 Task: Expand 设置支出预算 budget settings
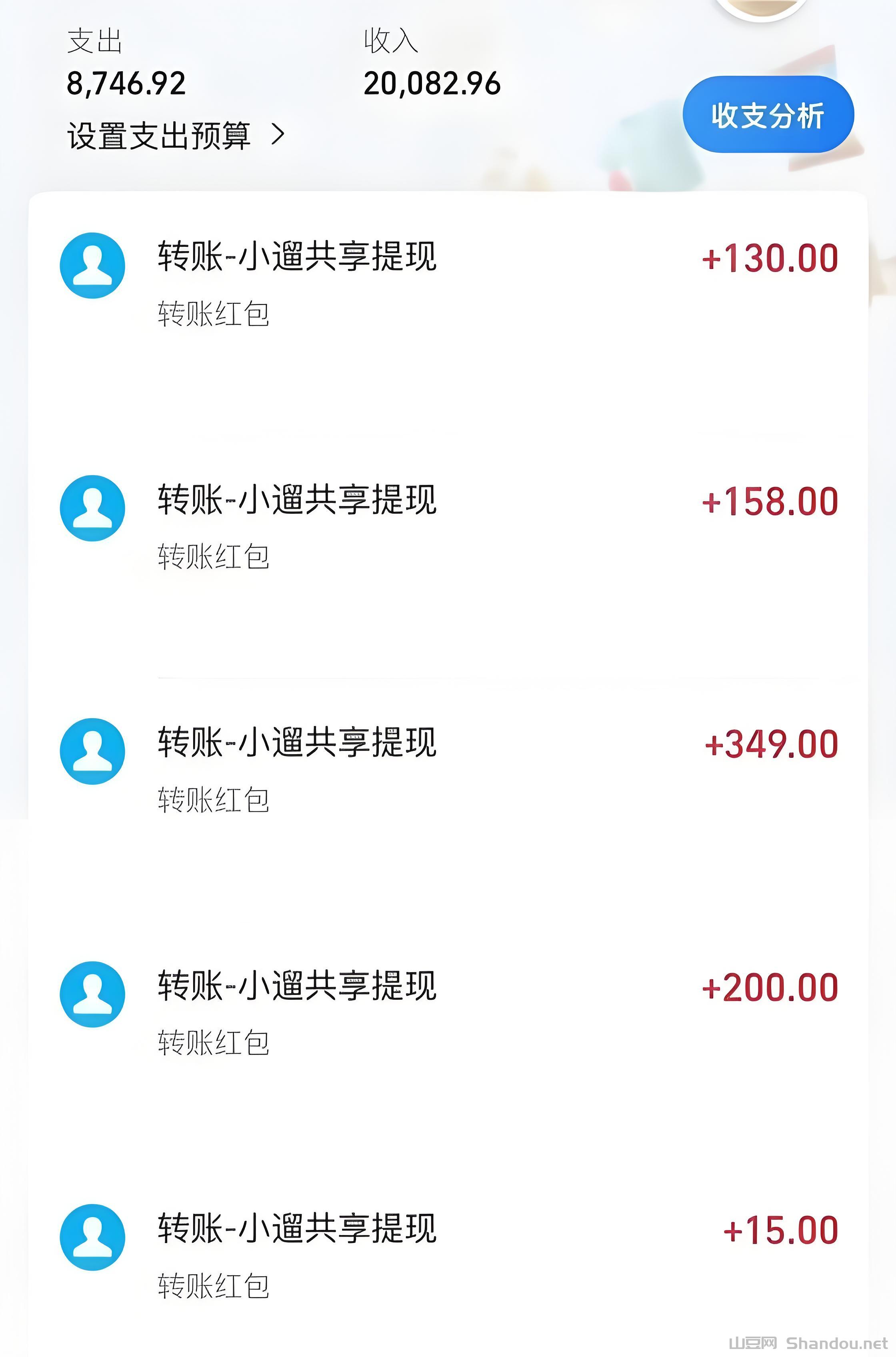160,136
